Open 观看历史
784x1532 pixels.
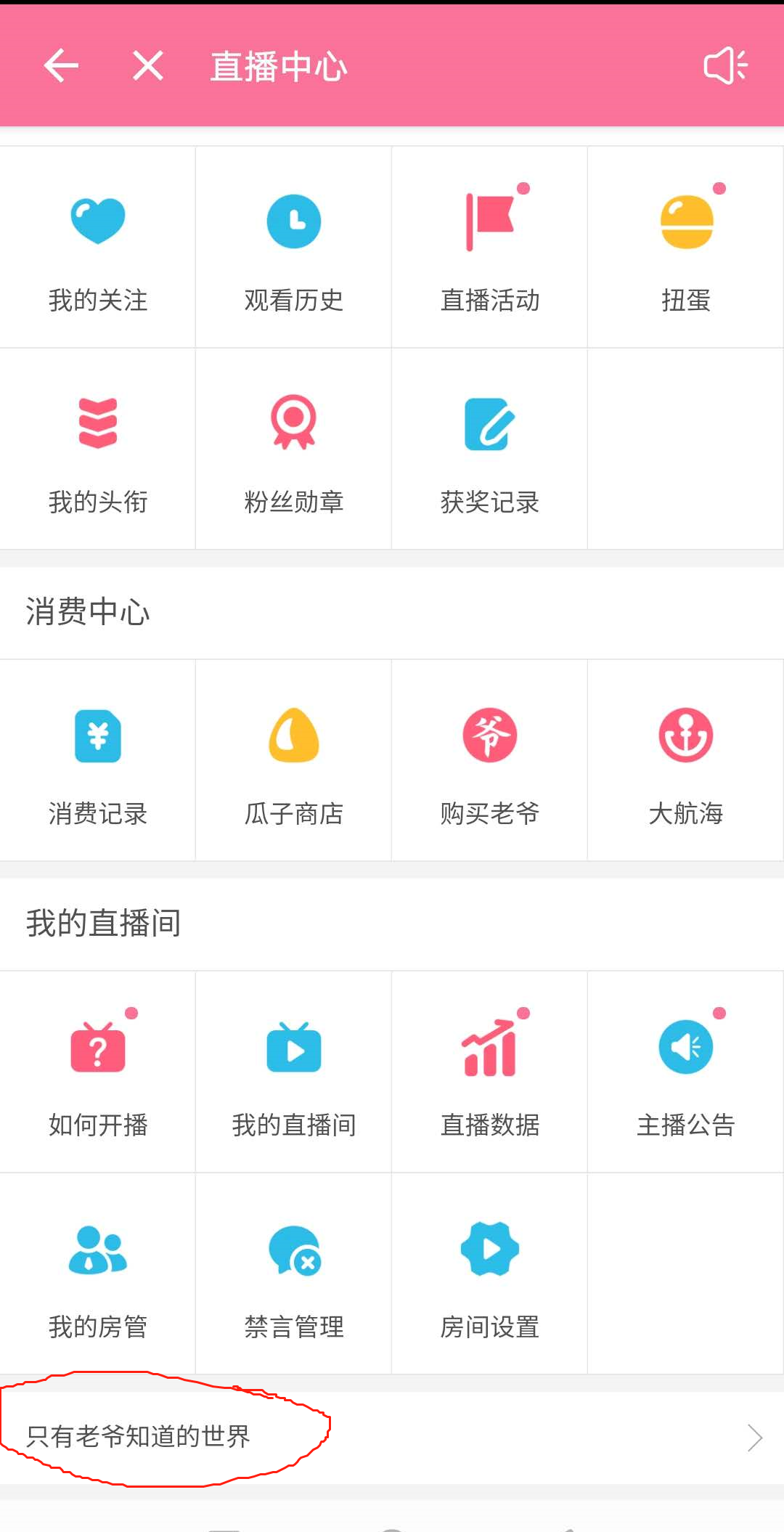click(x=293, y=248)
